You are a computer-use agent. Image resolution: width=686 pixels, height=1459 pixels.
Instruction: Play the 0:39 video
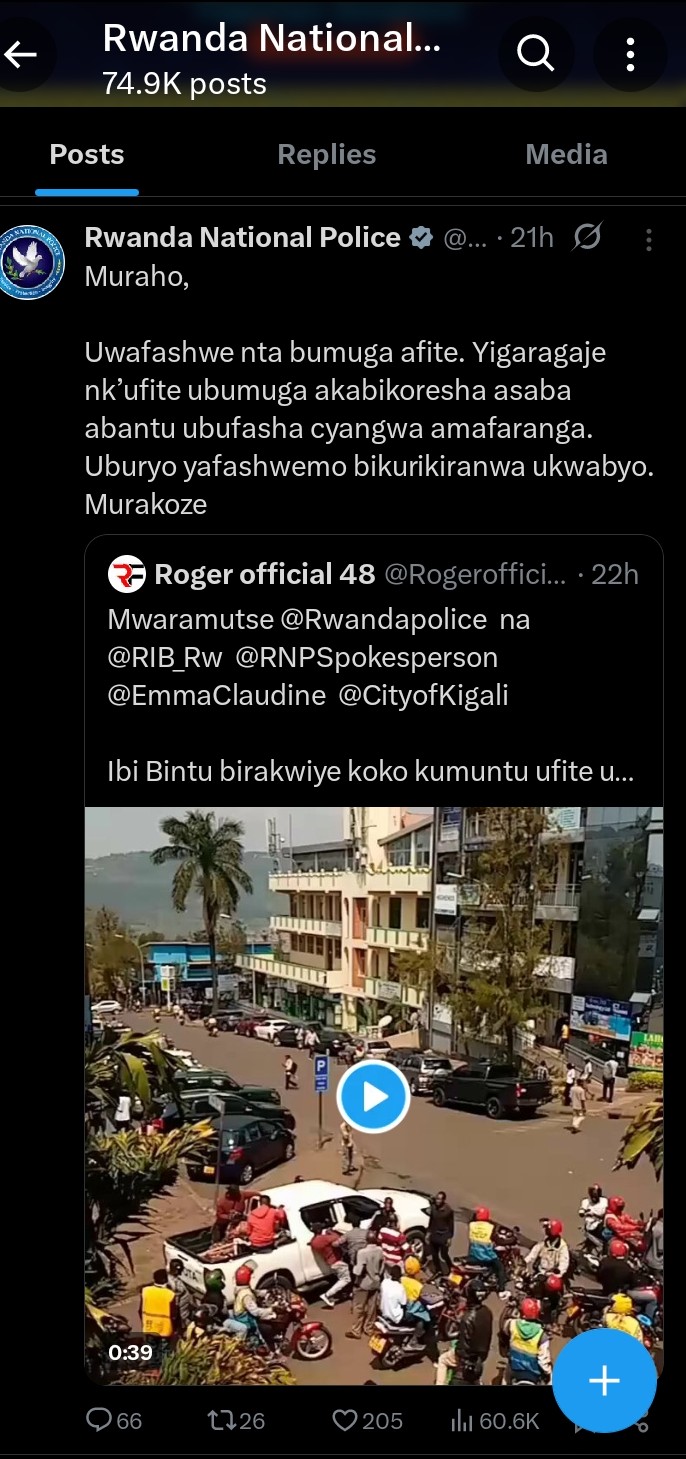point(373,1096)
